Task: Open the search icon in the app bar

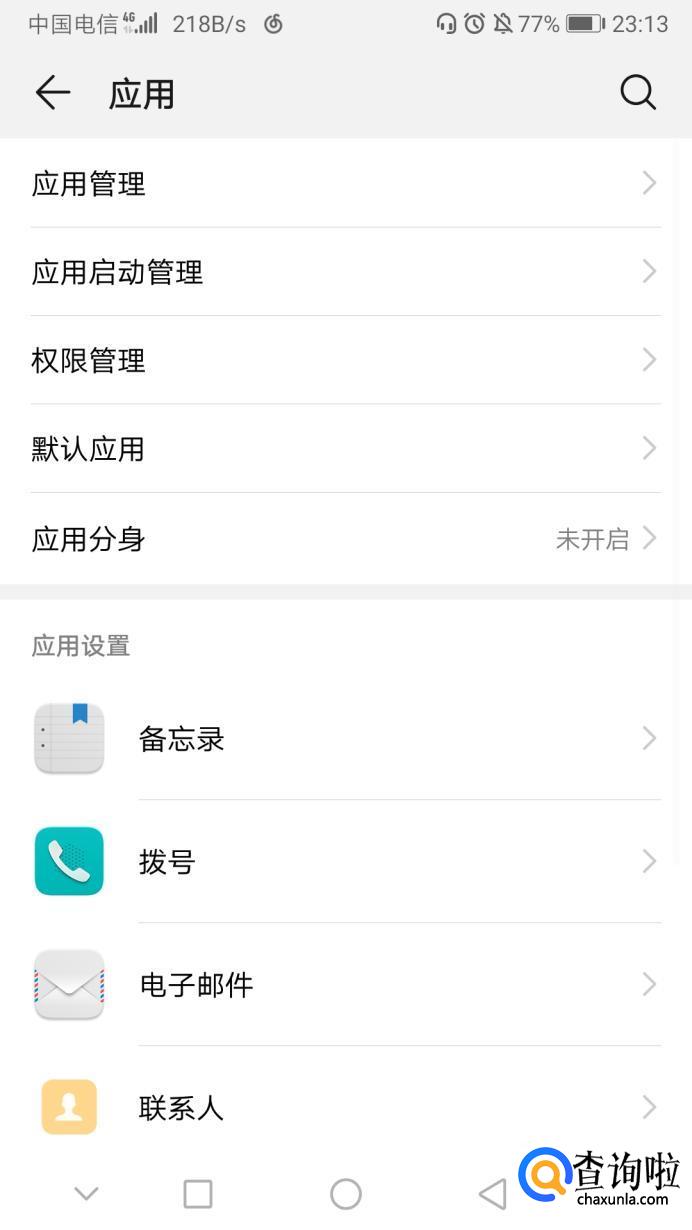Action: pos(637,93)
